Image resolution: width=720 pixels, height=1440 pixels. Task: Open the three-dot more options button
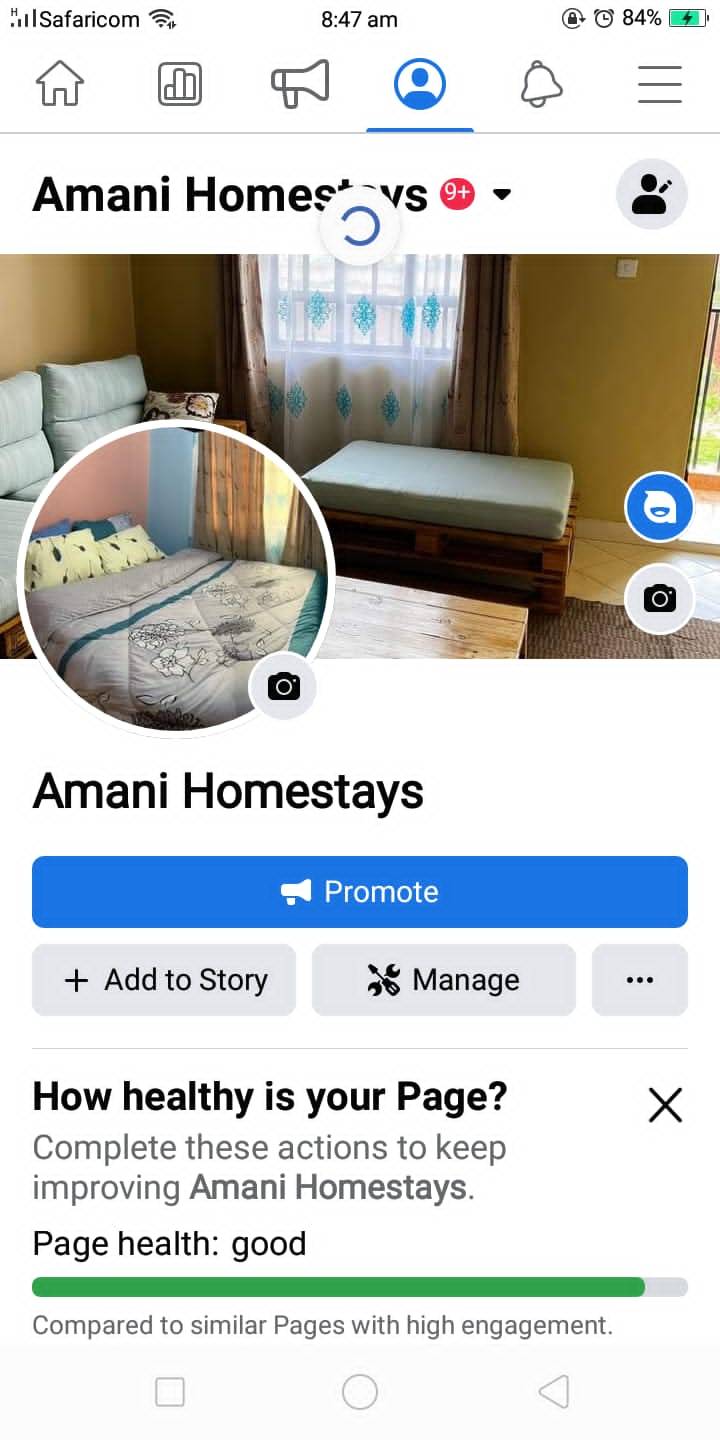[x=640, y=980]
